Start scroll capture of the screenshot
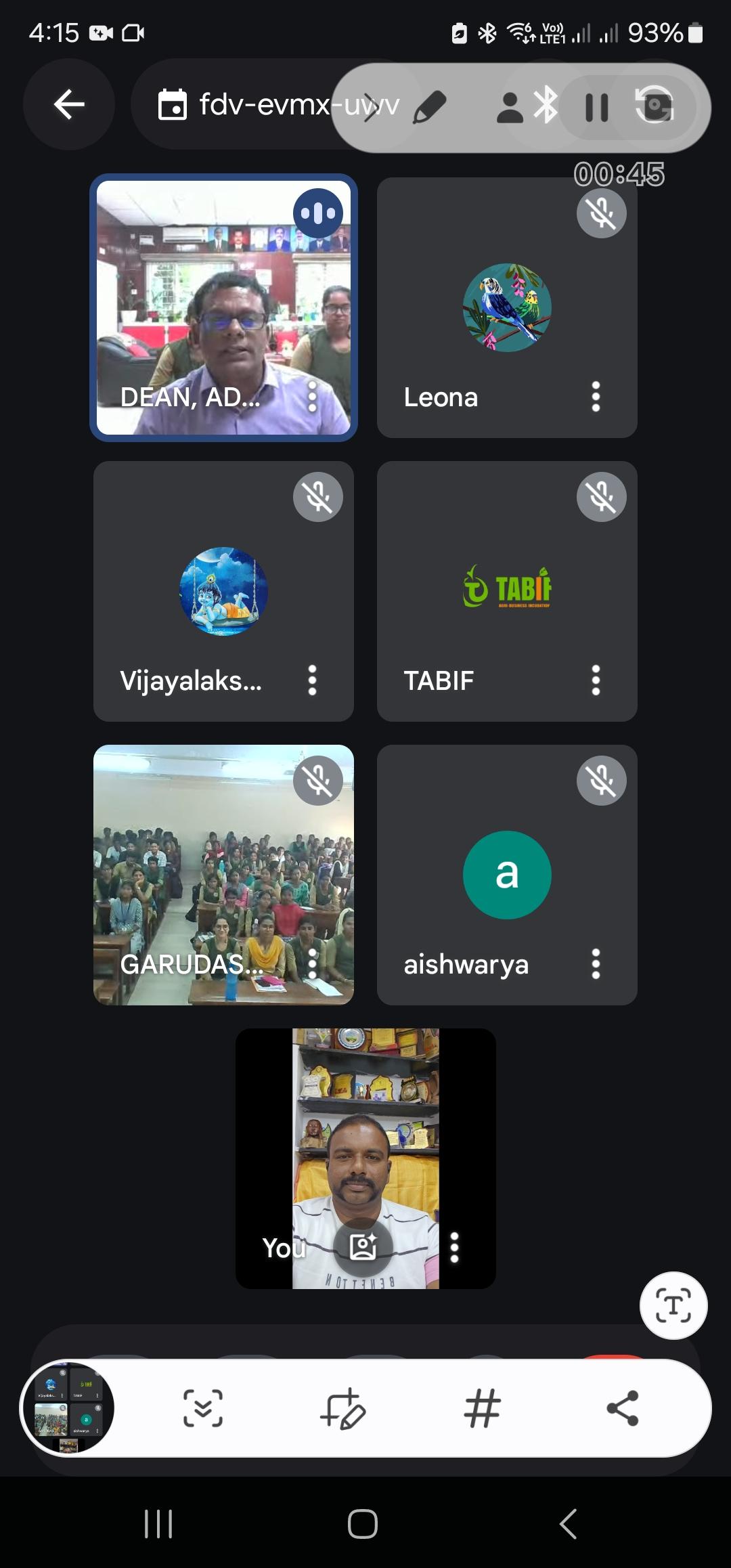The height and width of the screenshot is (1568, 731). coord(203,1408)
